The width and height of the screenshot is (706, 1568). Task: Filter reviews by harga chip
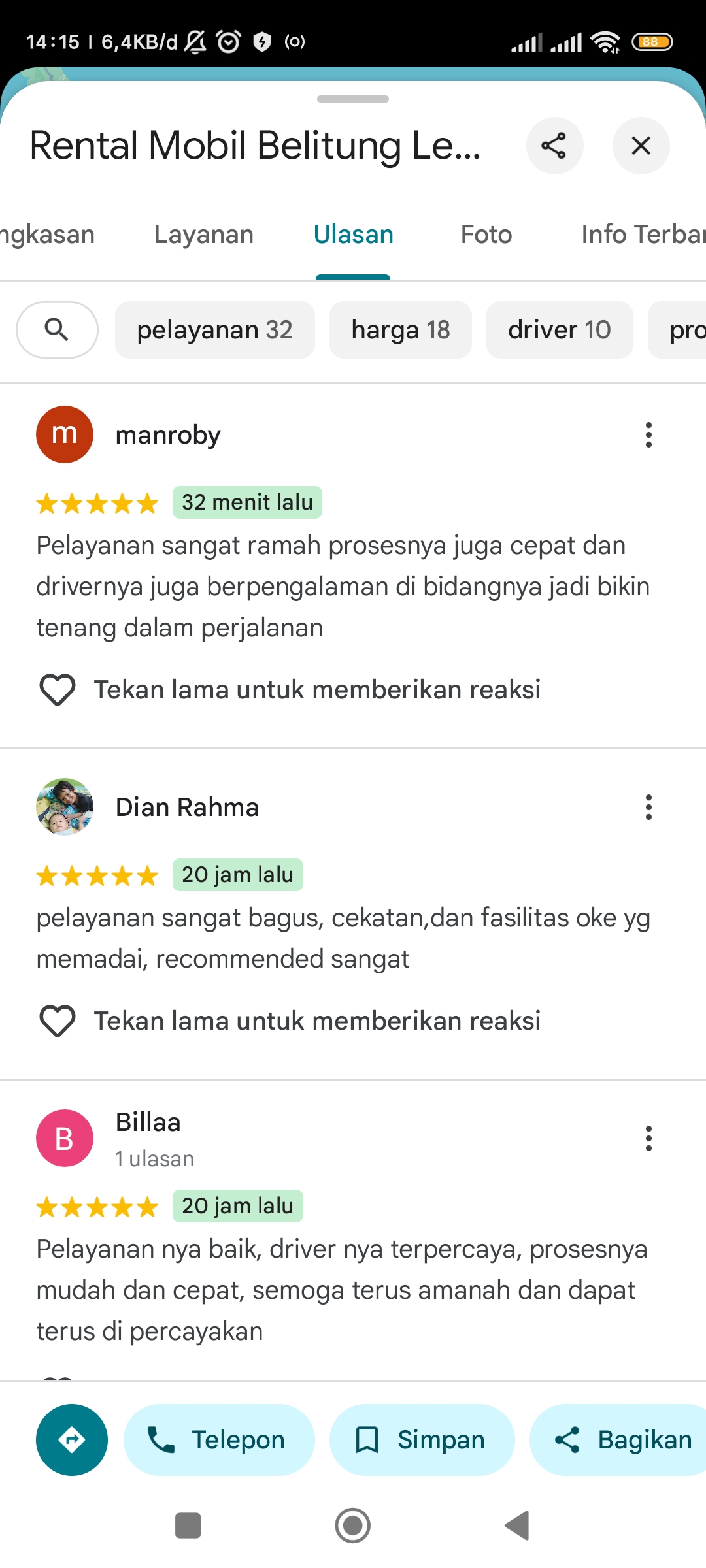coord(400,330)
